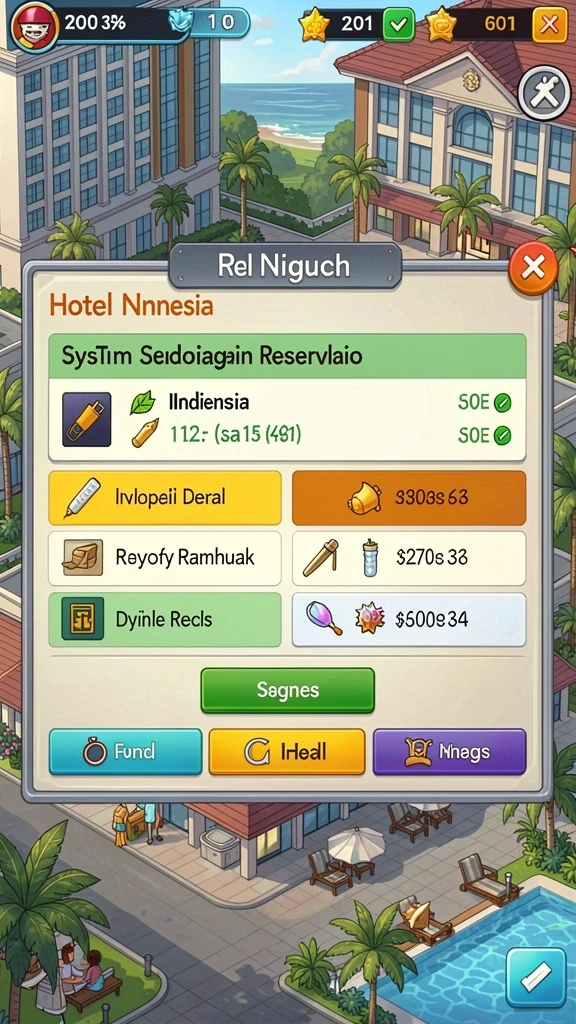Screen dimensions: 576x1024
Task: Tap the green check button beside 201
Action: (398, 25)
